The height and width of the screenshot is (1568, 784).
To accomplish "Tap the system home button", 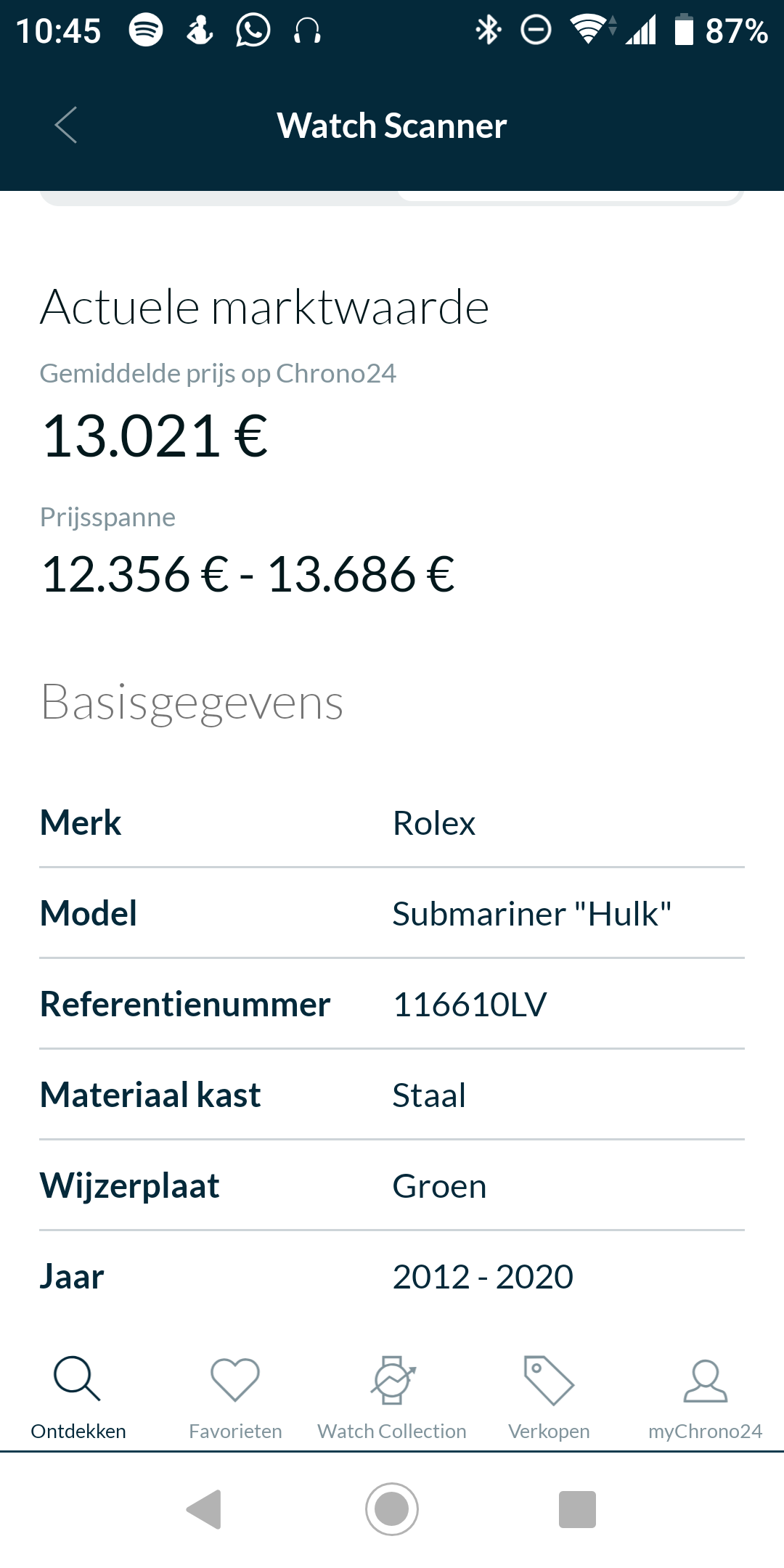I will click(x=392, y=1509).
